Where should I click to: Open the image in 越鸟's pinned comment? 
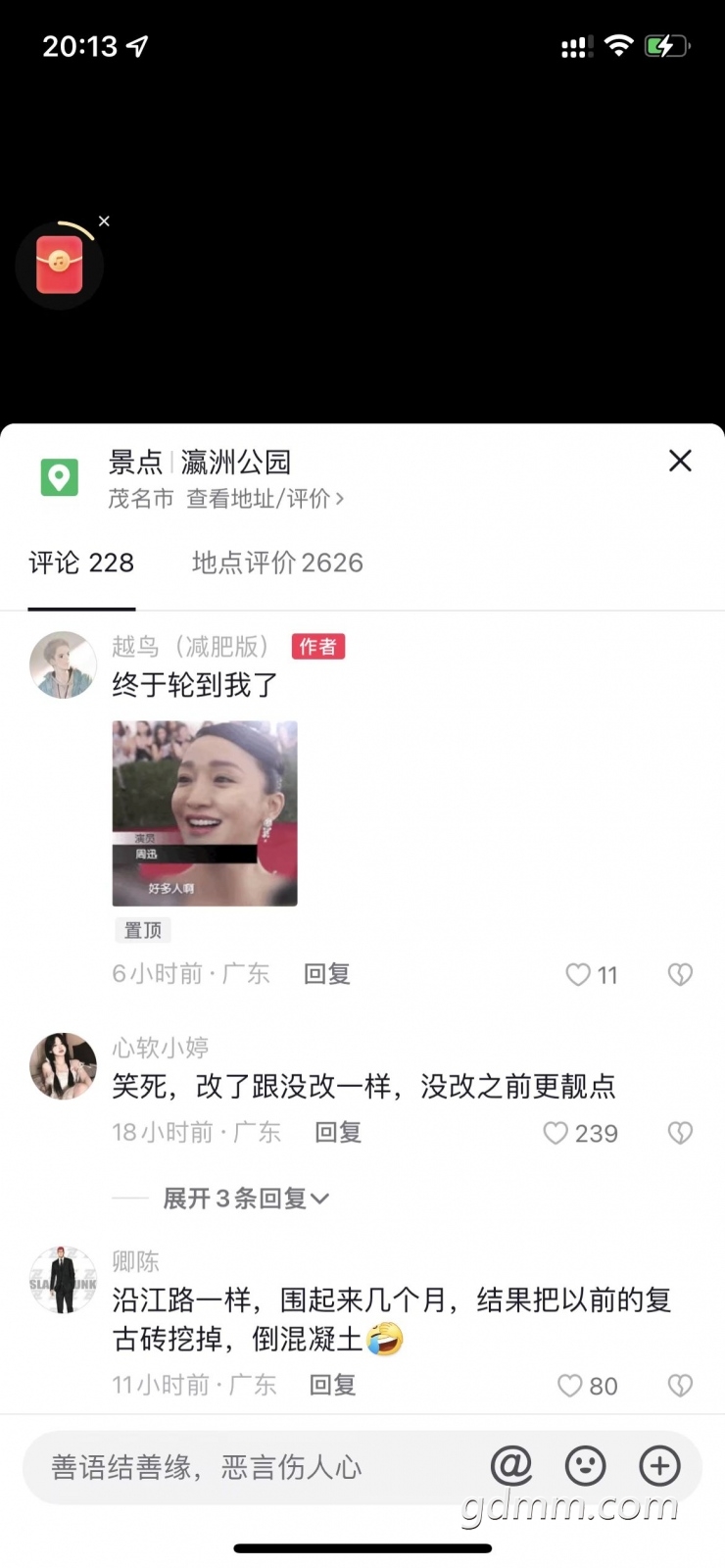205,812
